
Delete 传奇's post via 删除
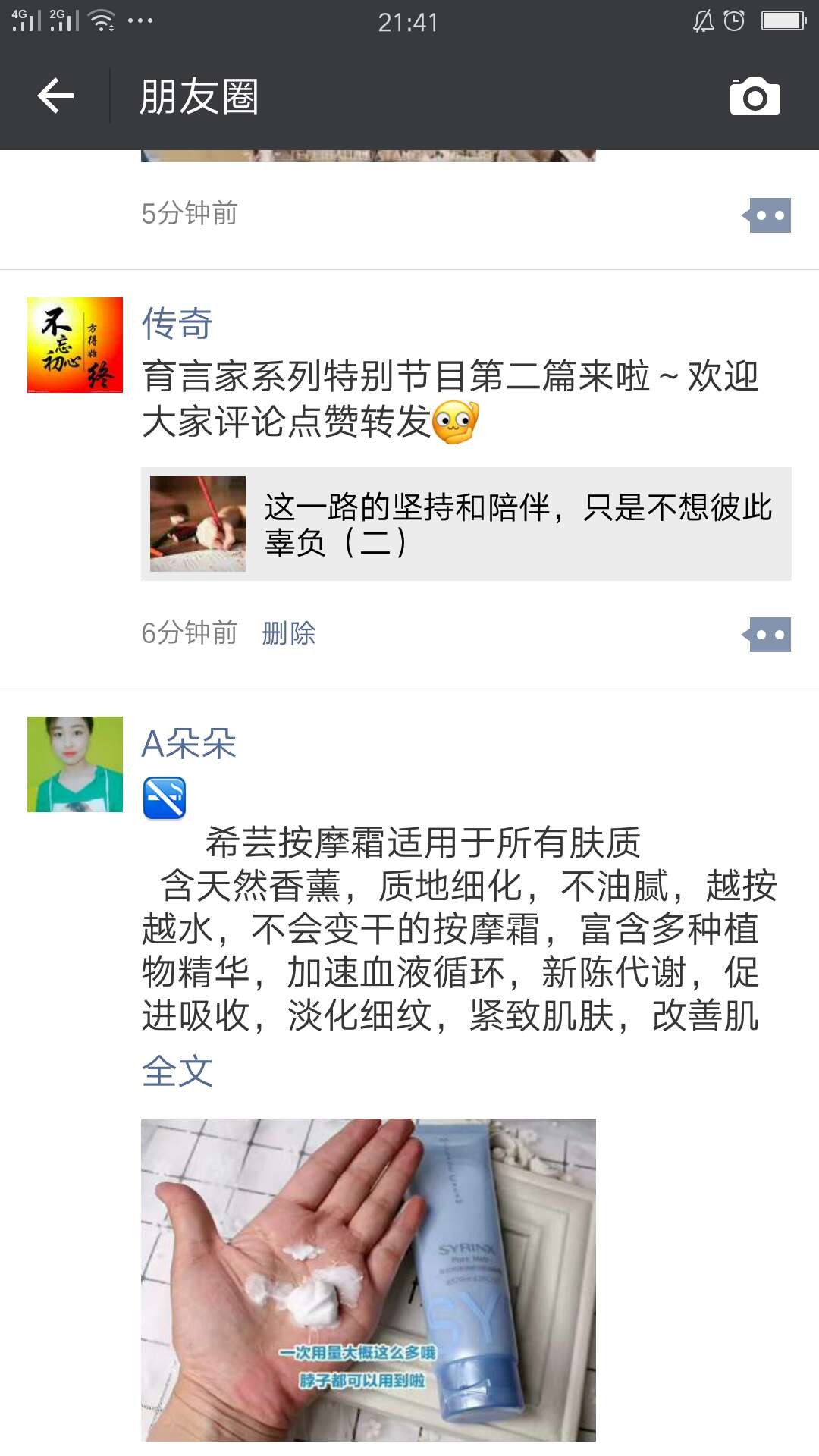click(288, 632)
